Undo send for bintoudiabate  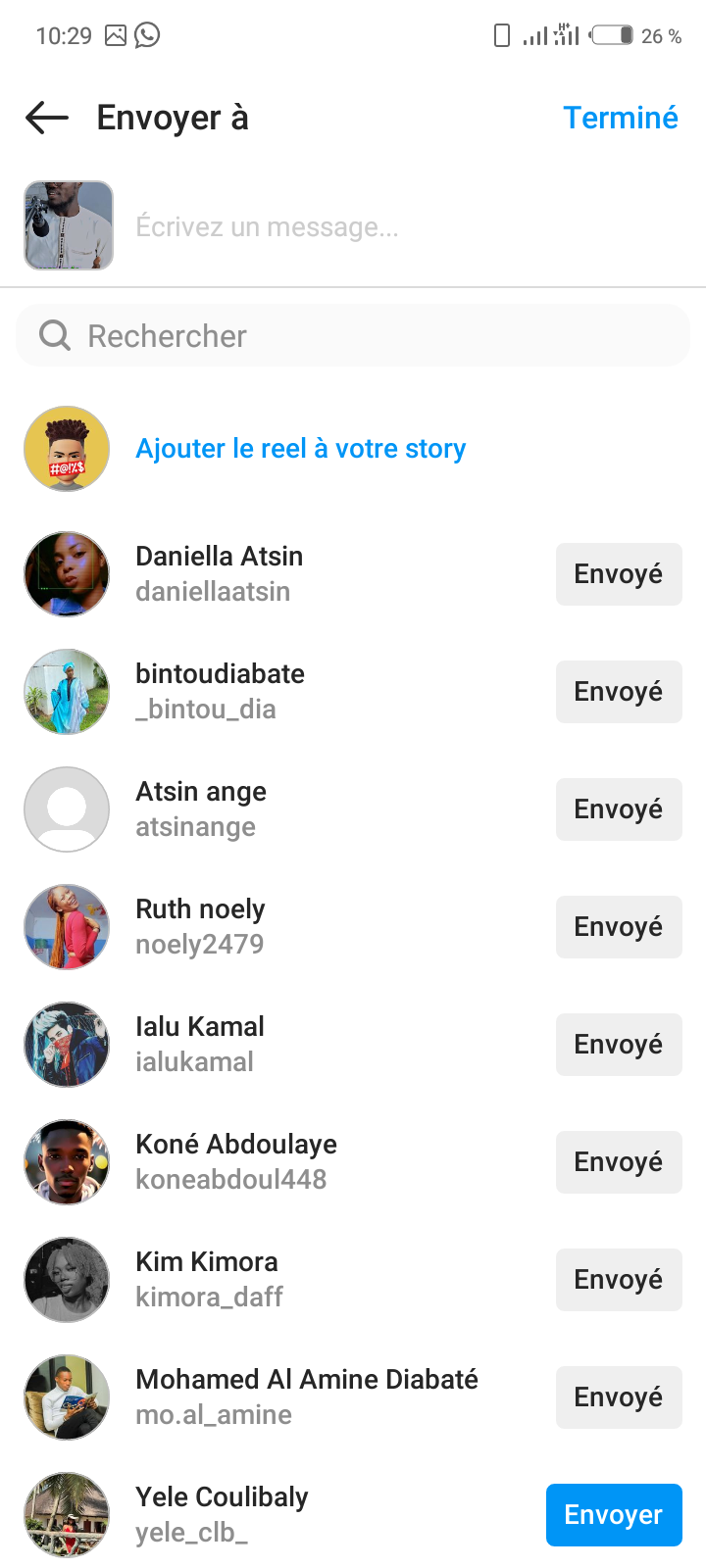coord(619,692)
